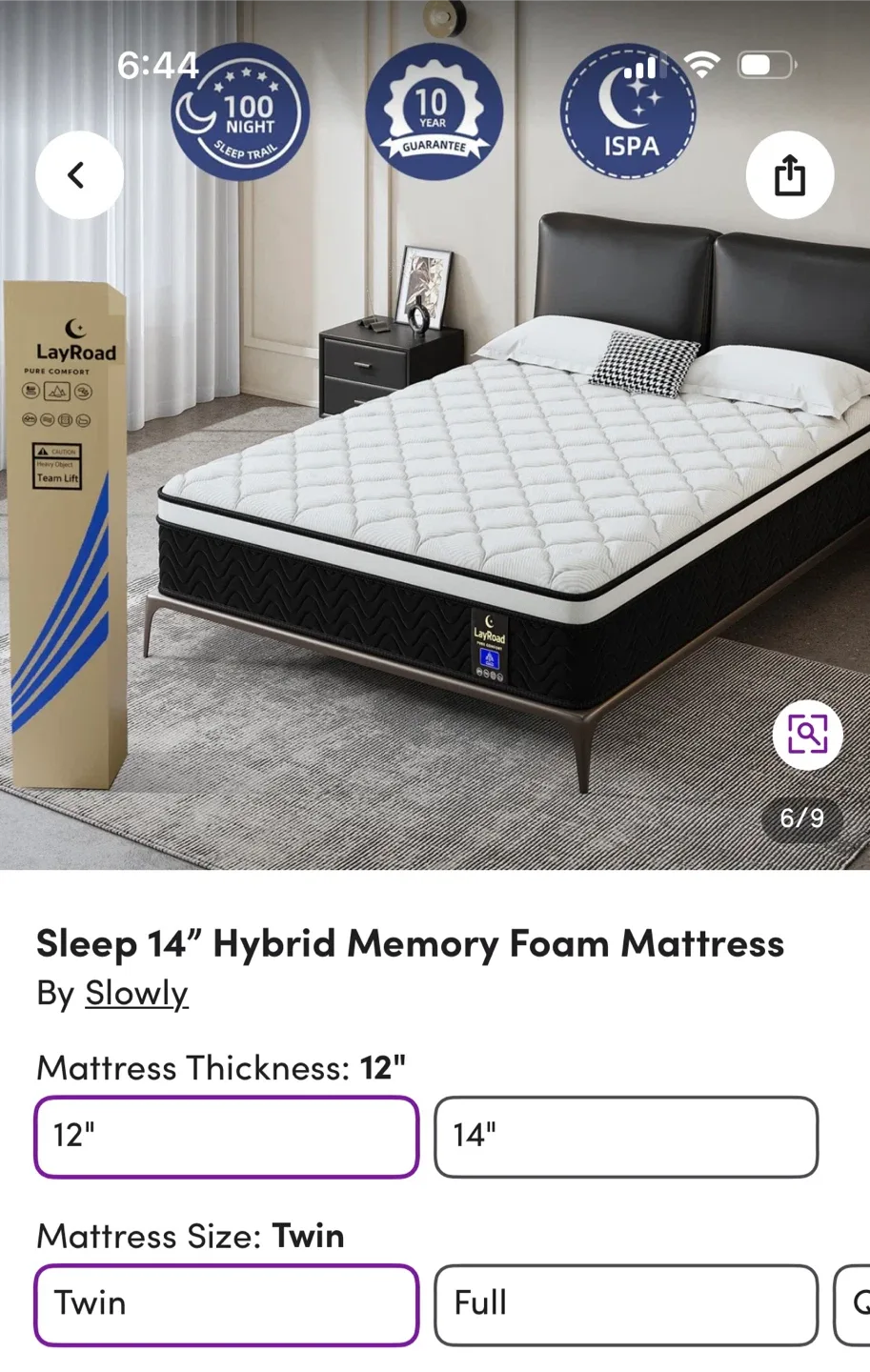Share this mattress listing
Screen dimensions: 870x1372
[x=789, y=175]
